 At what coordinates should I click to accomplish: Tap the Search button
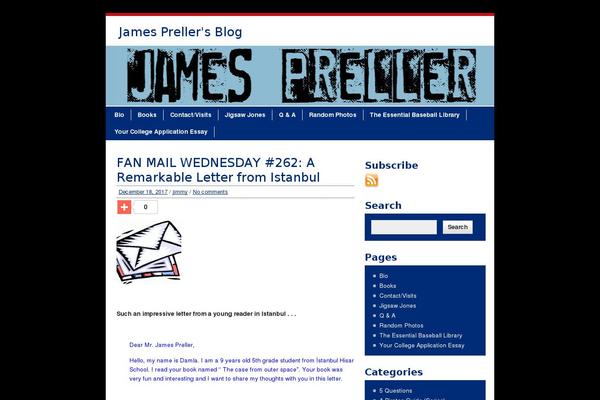(x=458, y=227)
